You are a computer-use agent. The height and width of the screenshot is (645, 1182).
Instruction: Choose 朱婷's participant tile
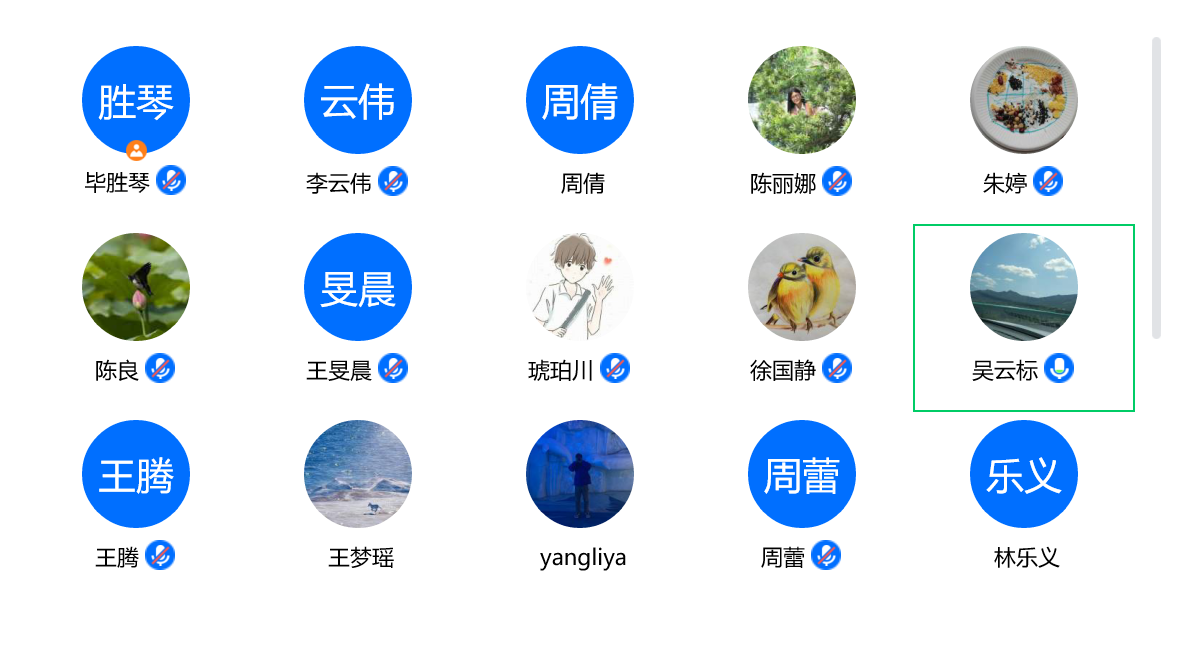1024,100
